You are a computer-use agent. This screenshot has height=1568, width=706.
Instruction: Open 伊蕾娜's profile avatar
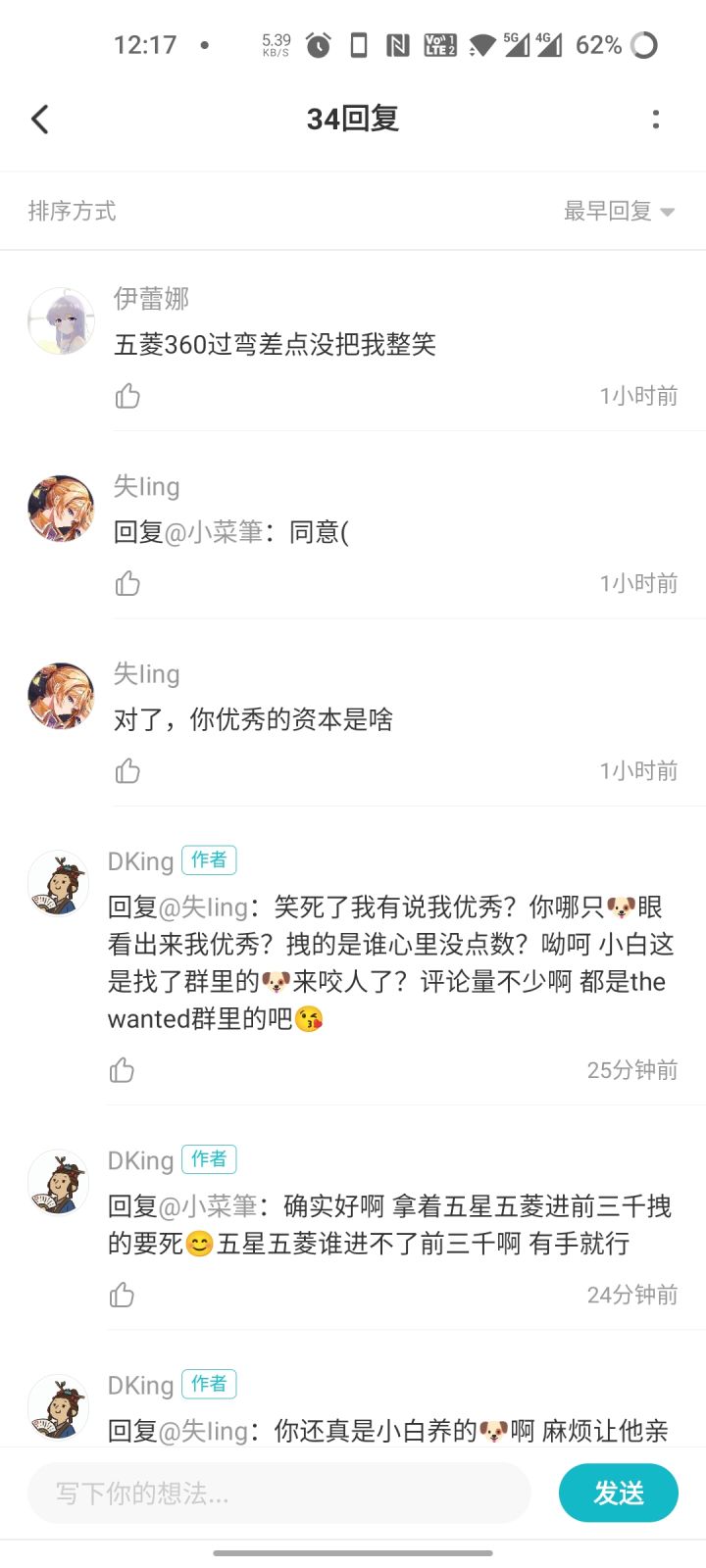pyautogui.click(x=61, y=321)
